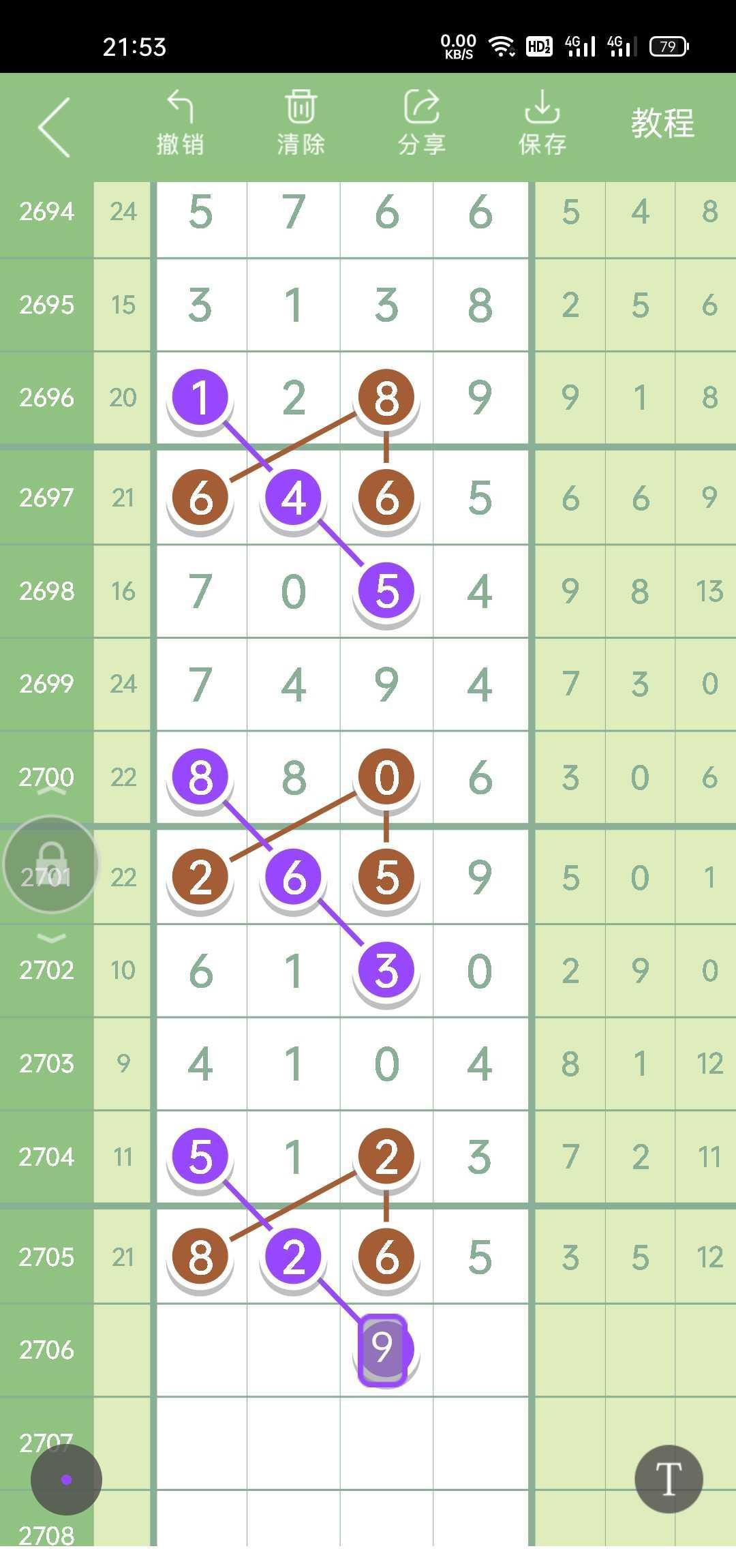Go back using the left arrow
736x1568 pixels.
[55, 127]
